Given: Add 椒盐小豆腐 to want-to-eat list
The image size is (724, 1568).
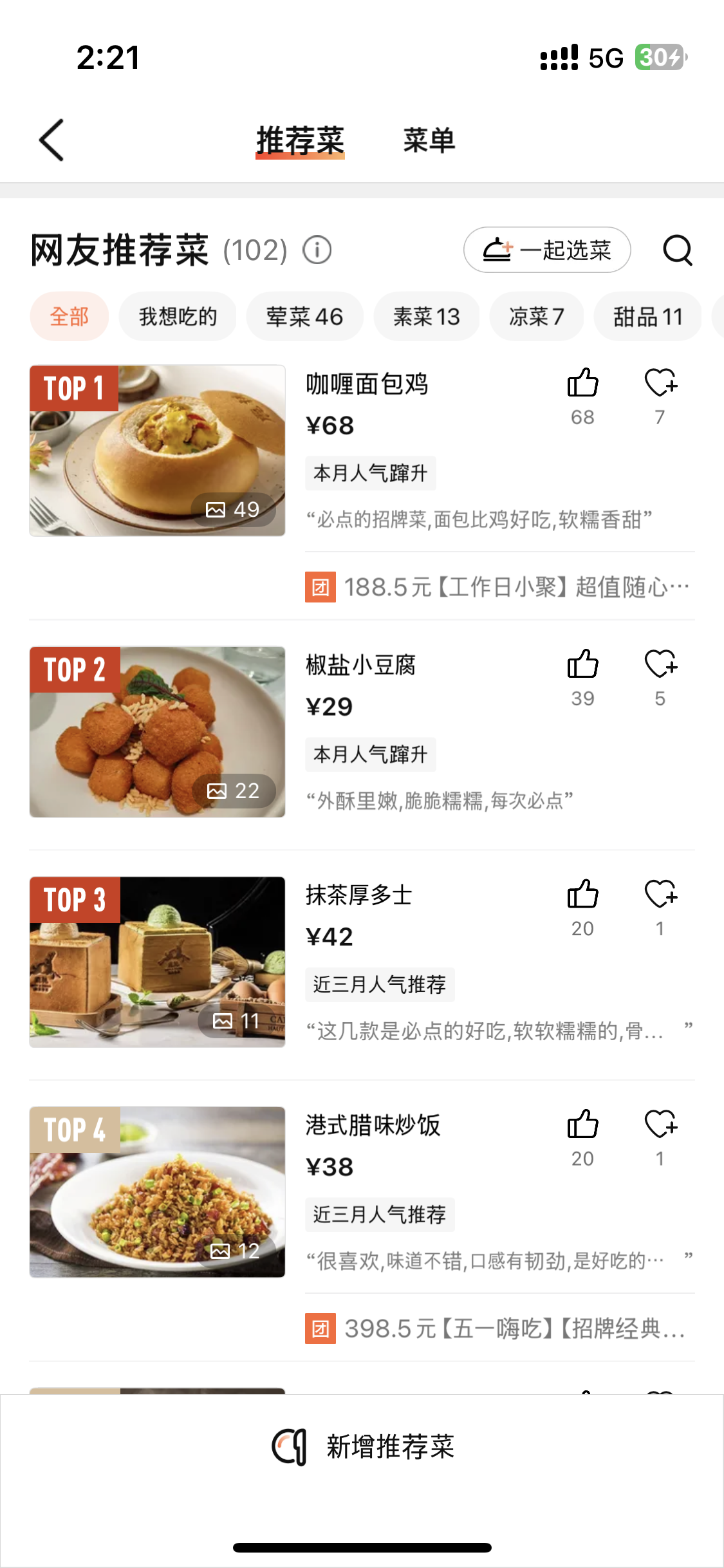Looking at the screenshot, I should pyautogui.click(x=660, y=665).
